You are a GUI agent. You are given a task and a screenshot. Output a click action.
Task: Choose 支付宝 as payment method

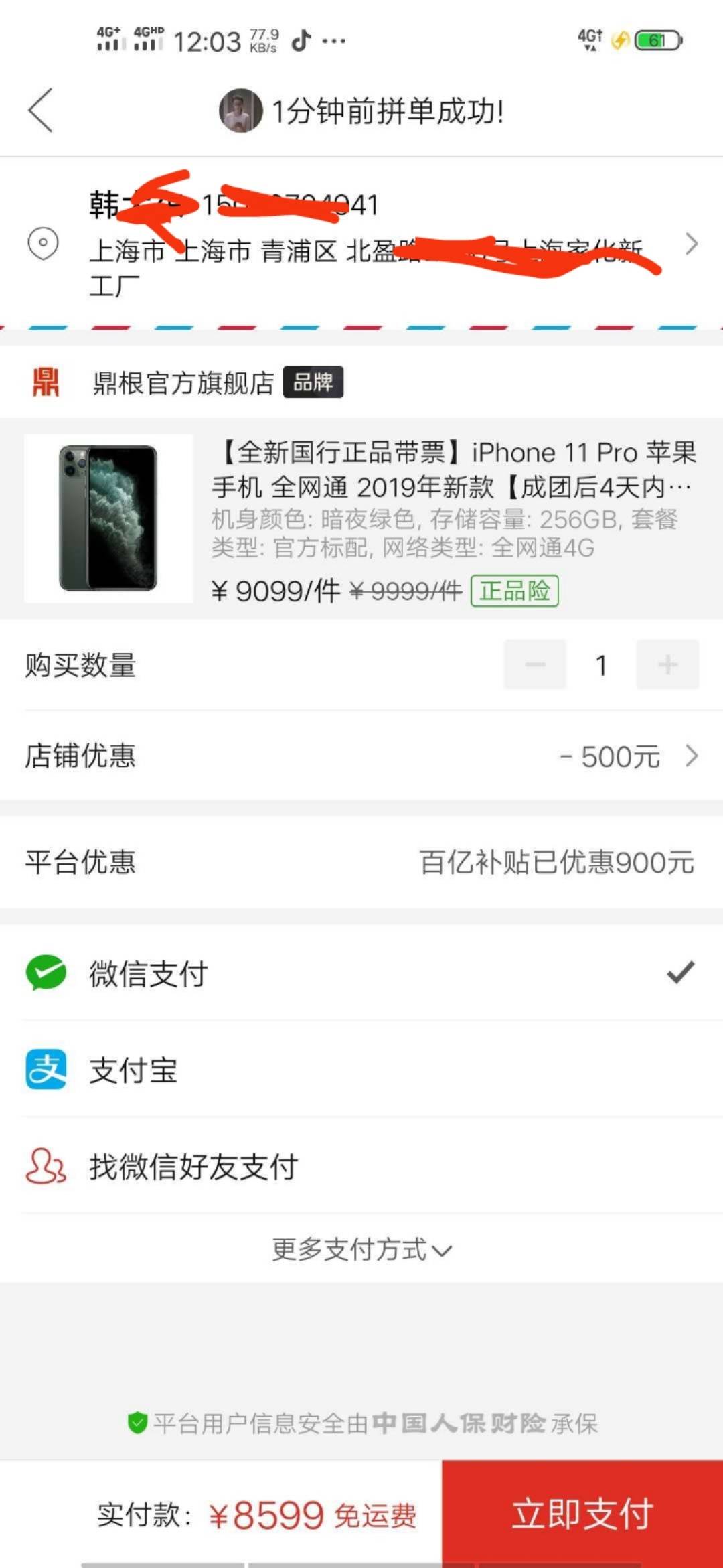pos(361,1070)
